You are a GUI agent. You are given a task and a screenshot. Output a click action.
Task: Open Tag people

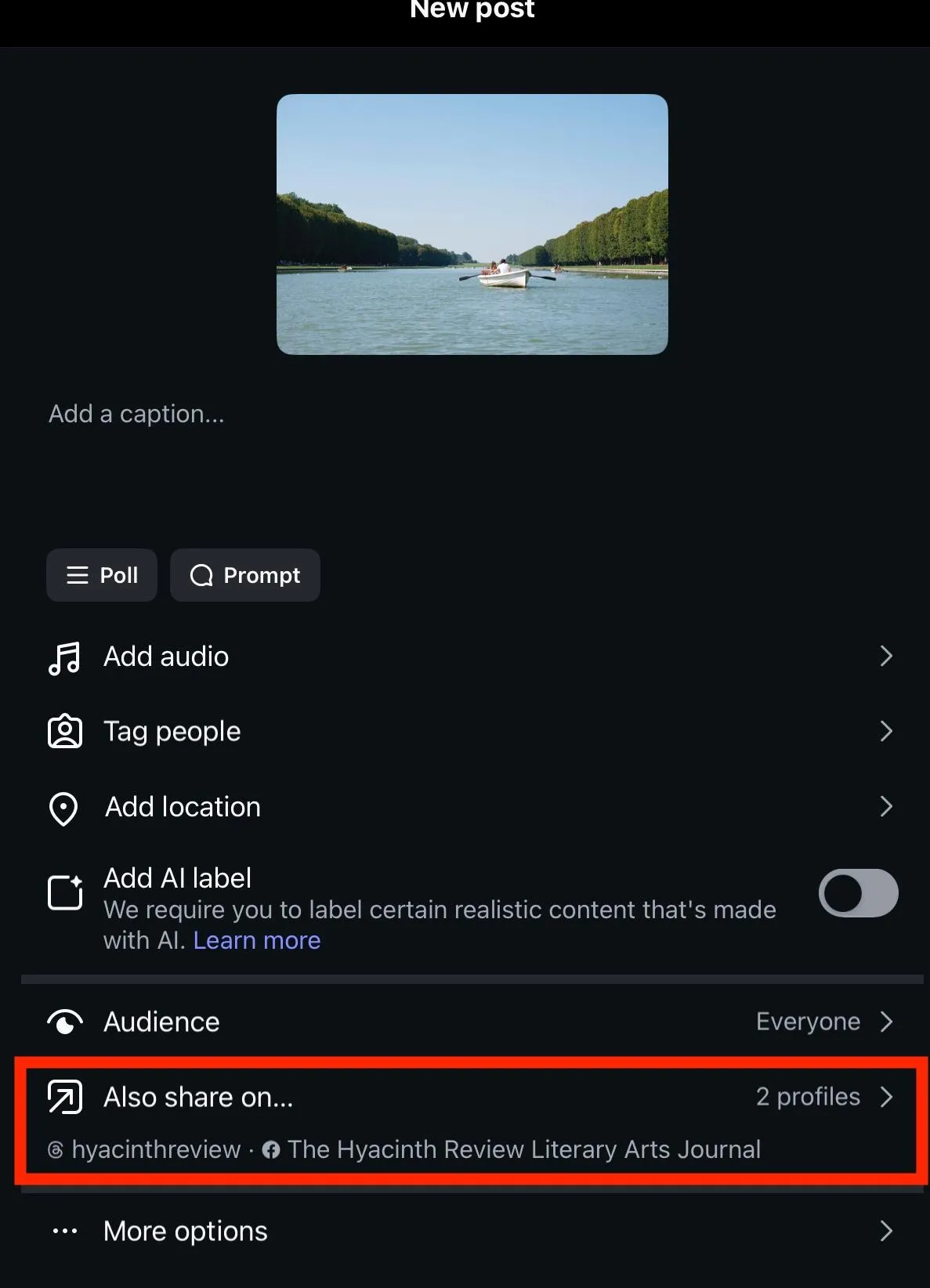(470, 732)
